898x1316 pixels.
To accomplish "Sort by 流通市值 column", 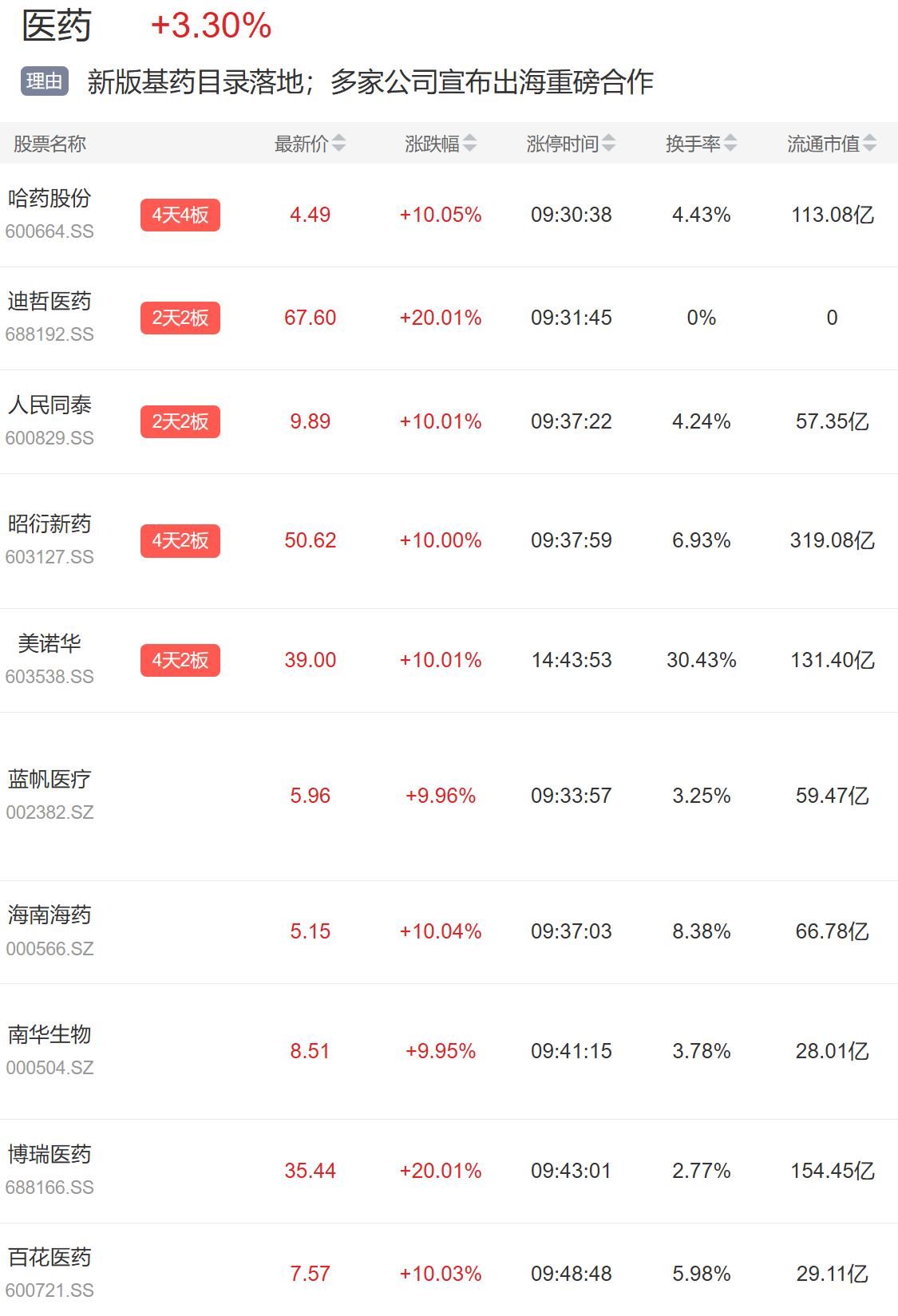I will [x=832, y=144].
